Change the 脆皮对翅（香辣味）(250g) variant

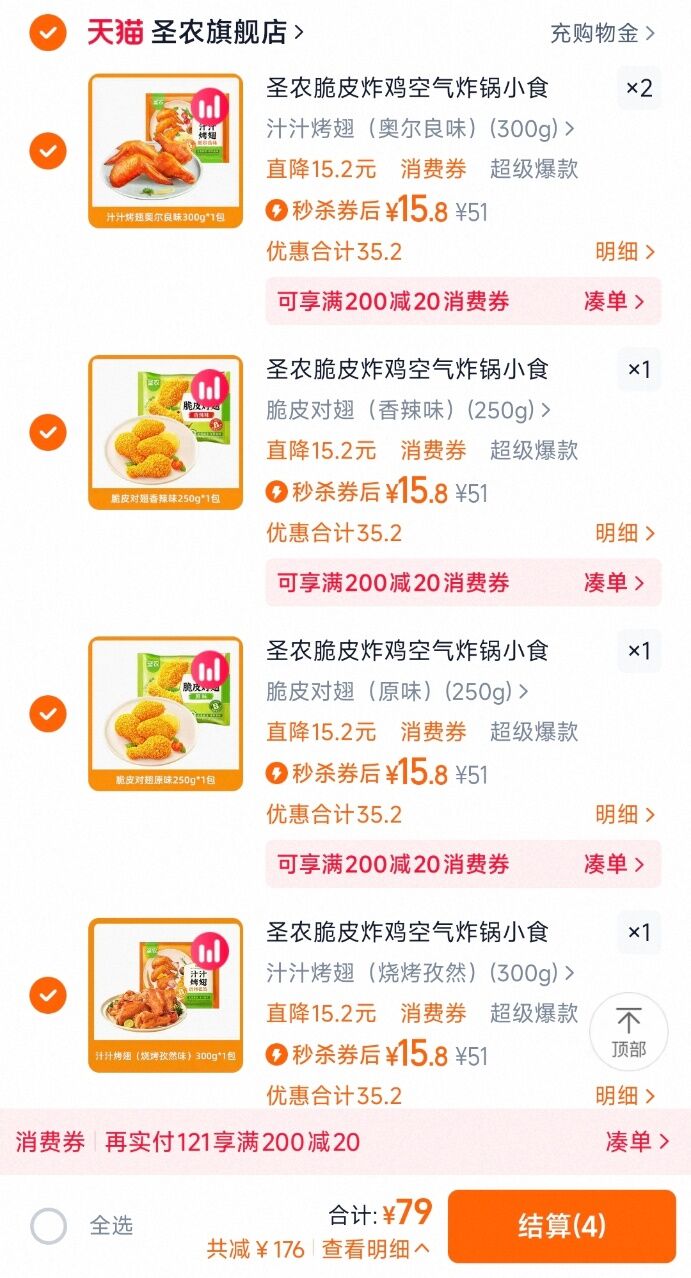[x=408, y=410]
